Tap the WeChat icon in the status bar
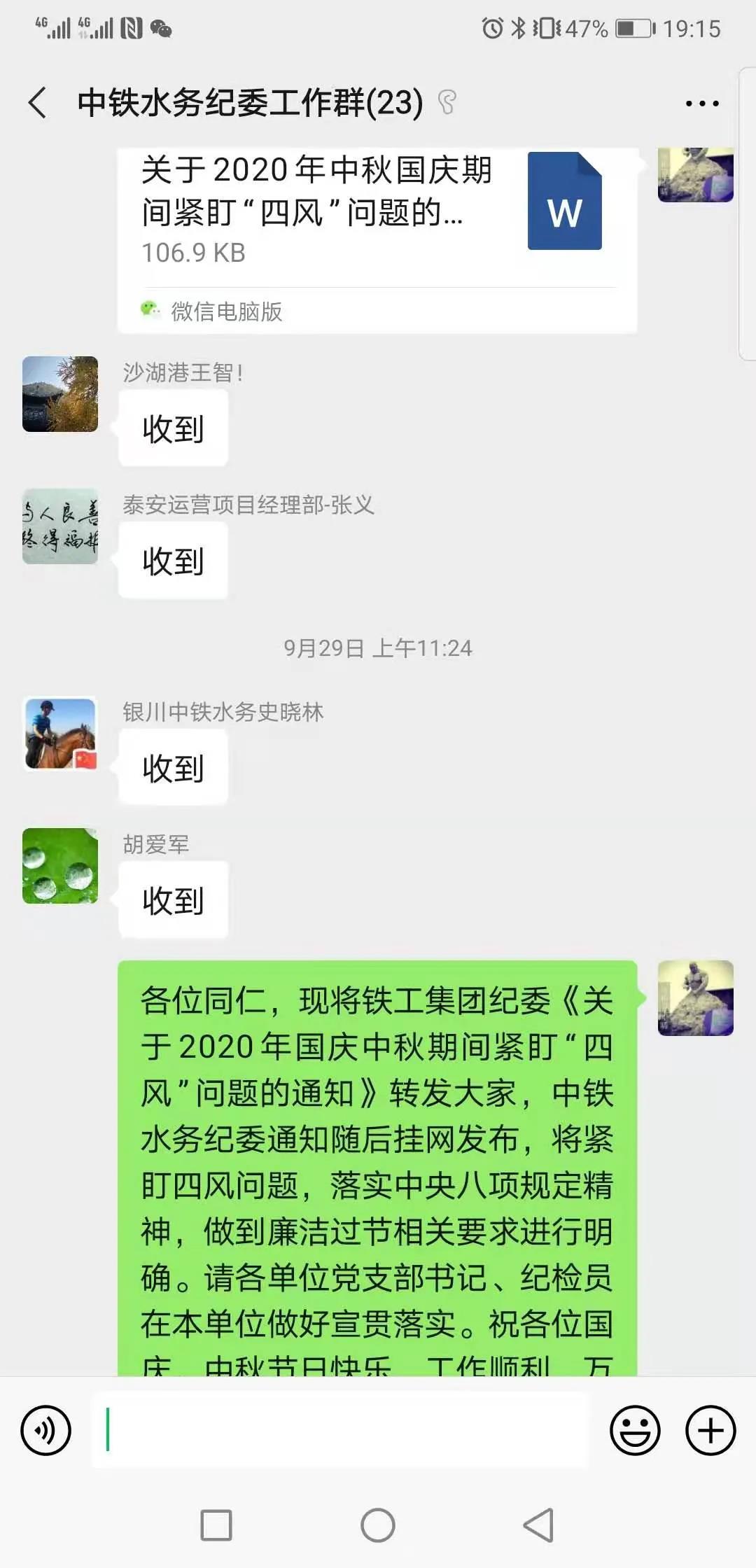 tap(162, 28)
